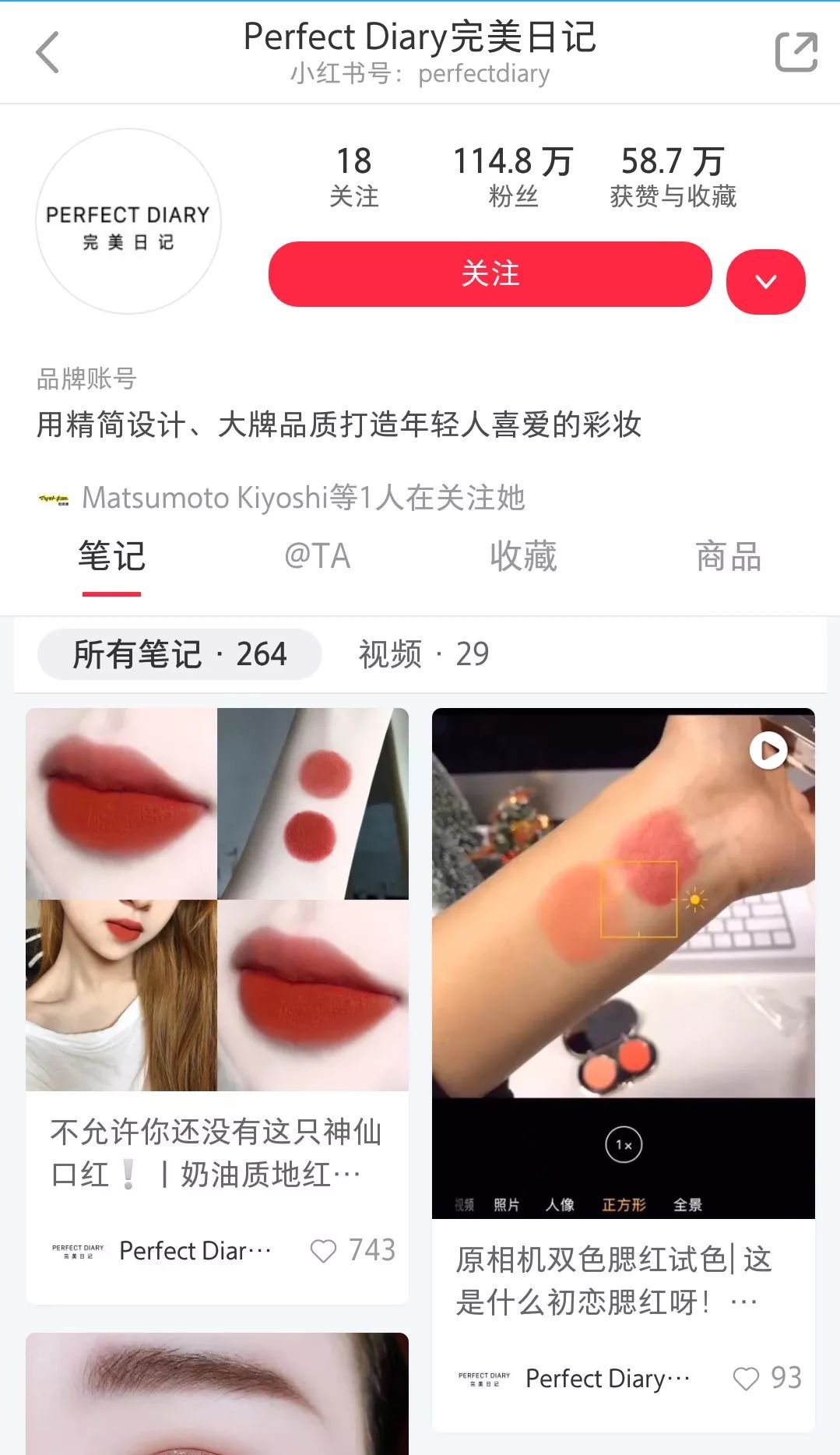The height and width of the screenshot is (1455, 840).
Task: Like the blush video note with 93 likes
Action: point(746,1379)
